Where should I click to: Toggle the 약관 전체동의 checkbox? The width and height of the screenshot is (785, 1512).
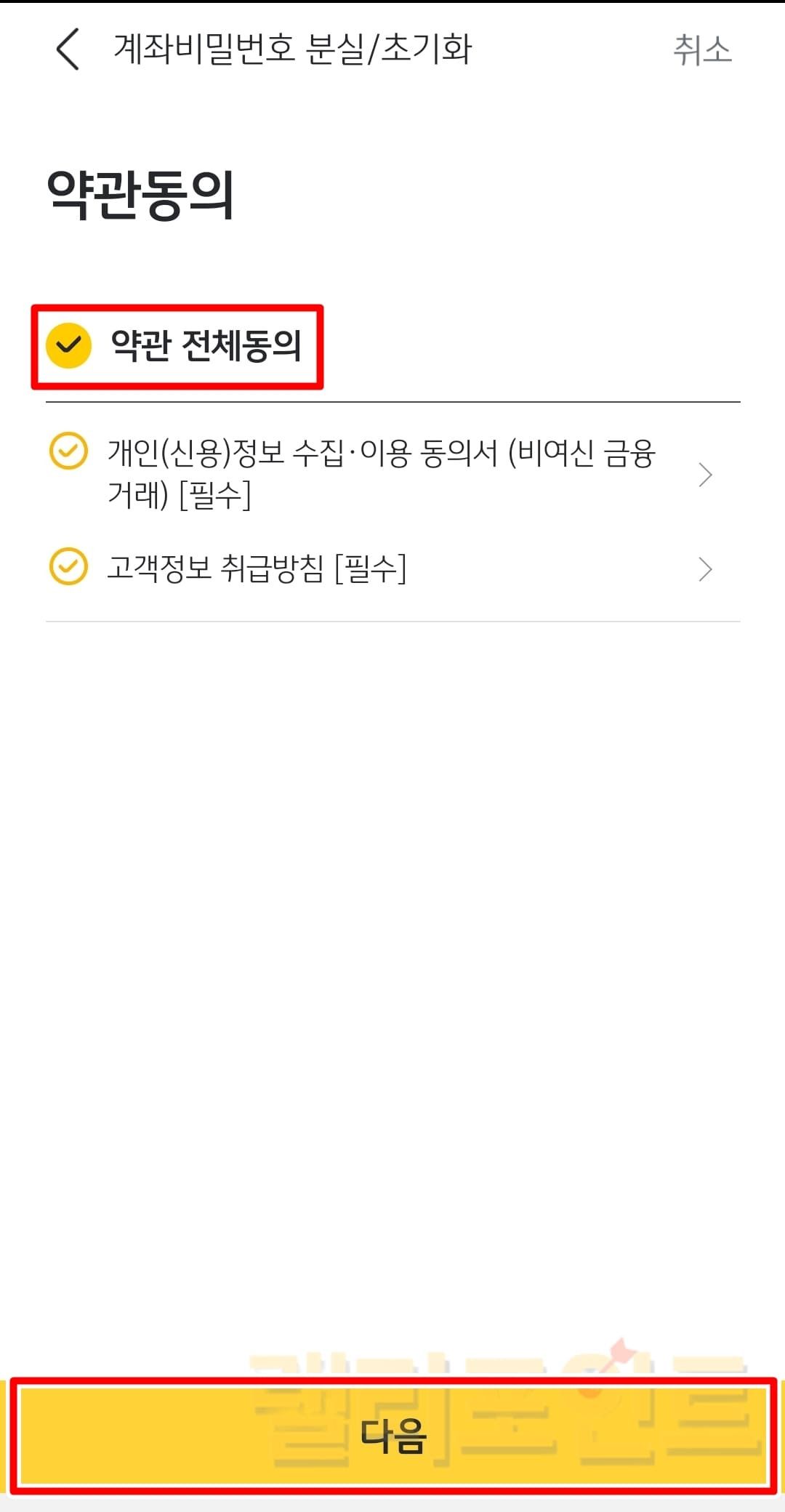(69, 345)
